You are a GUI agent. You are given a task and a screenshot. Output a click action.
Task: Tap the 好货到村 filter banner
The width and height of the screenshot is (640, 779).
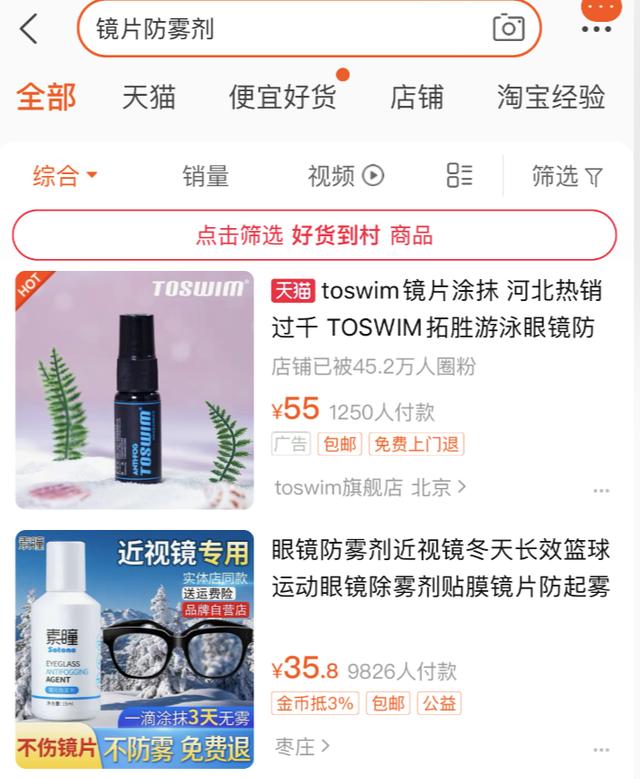click(314, 235)
